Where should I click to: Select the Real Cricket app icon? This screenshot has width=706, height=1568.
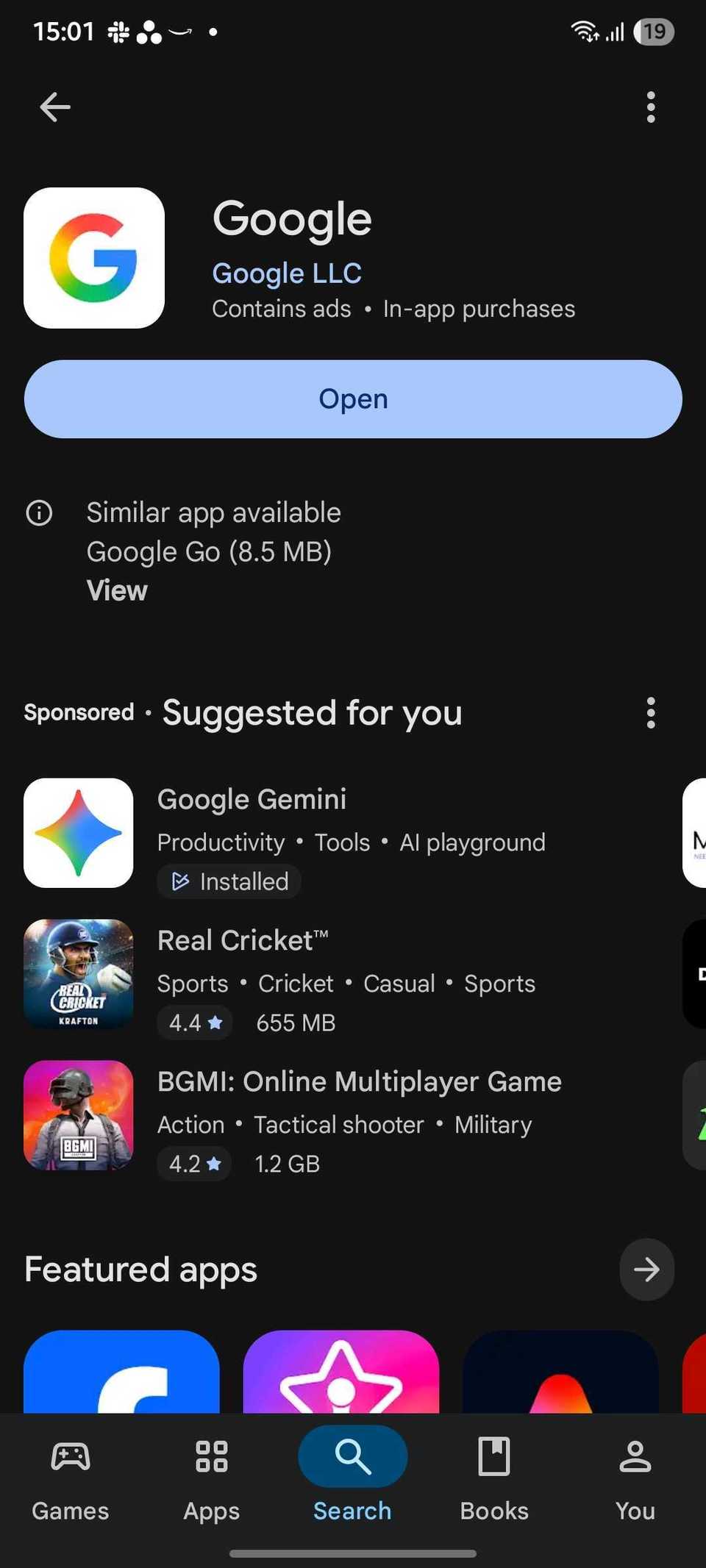78,974
